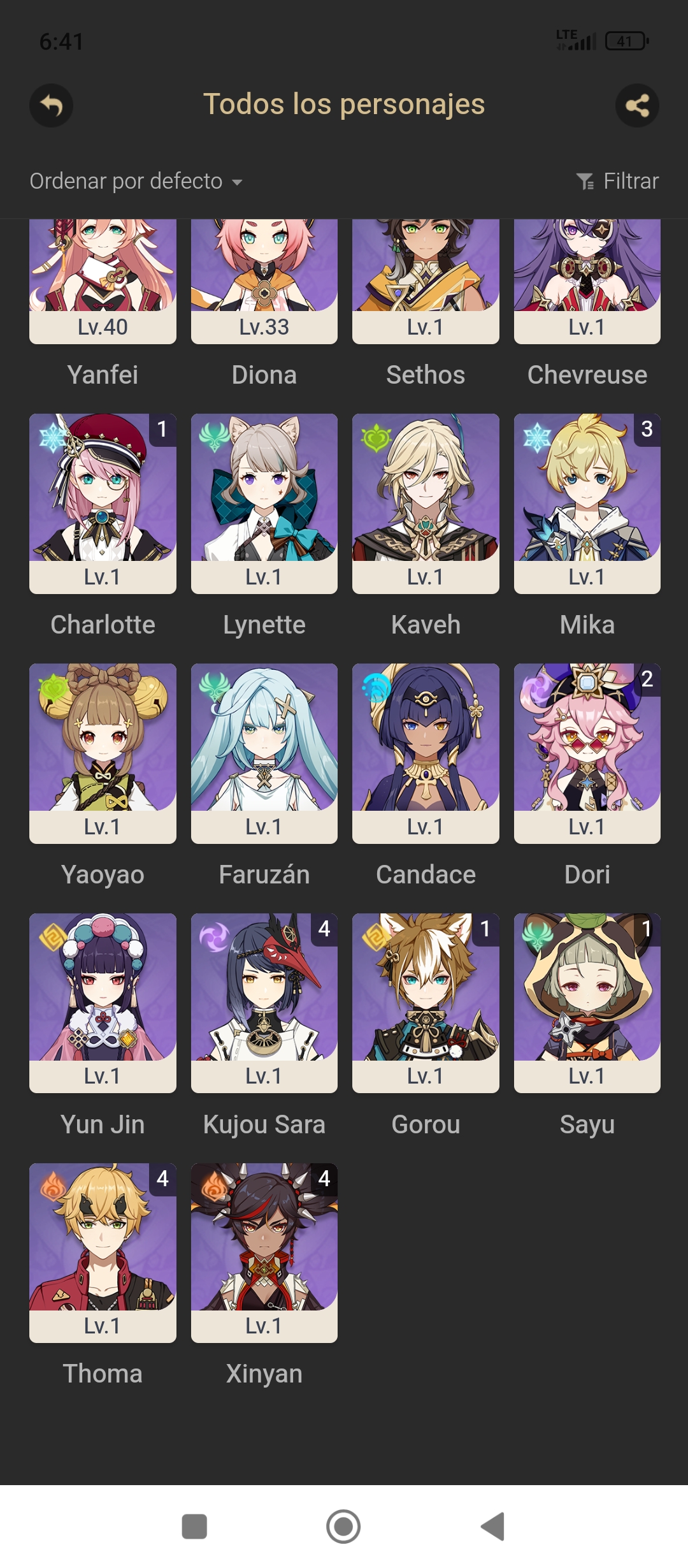View Kujou Sara's details
This screenshot has width=688, height=1568.
pos(264,1003)
